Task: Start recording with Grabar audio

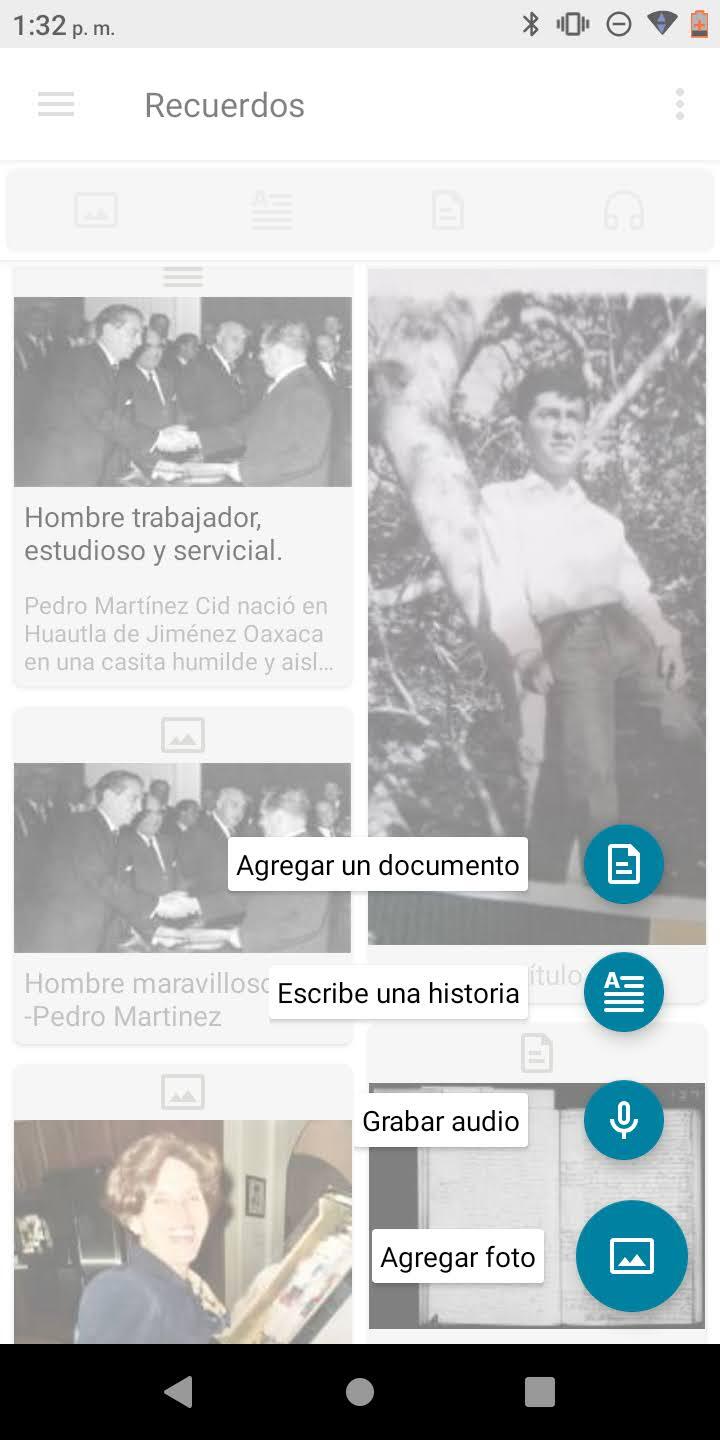Action: click(623, 1120)
